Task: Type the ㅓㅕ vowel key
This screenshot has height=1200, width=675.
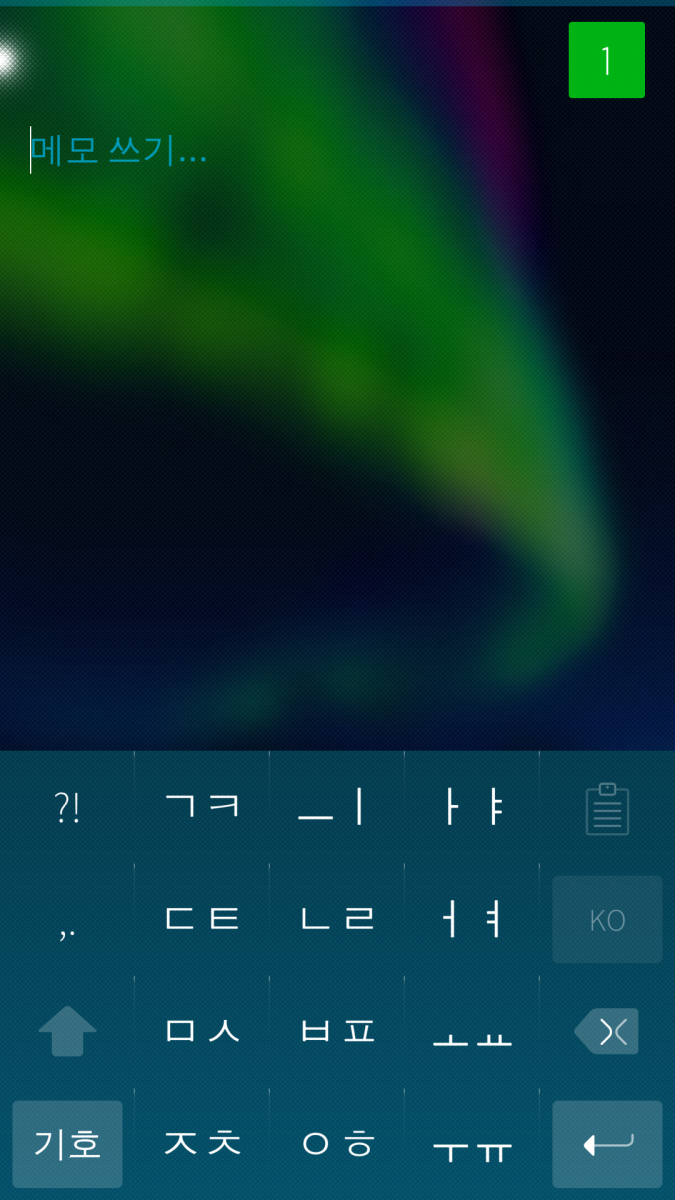Action: pos(472,918)
